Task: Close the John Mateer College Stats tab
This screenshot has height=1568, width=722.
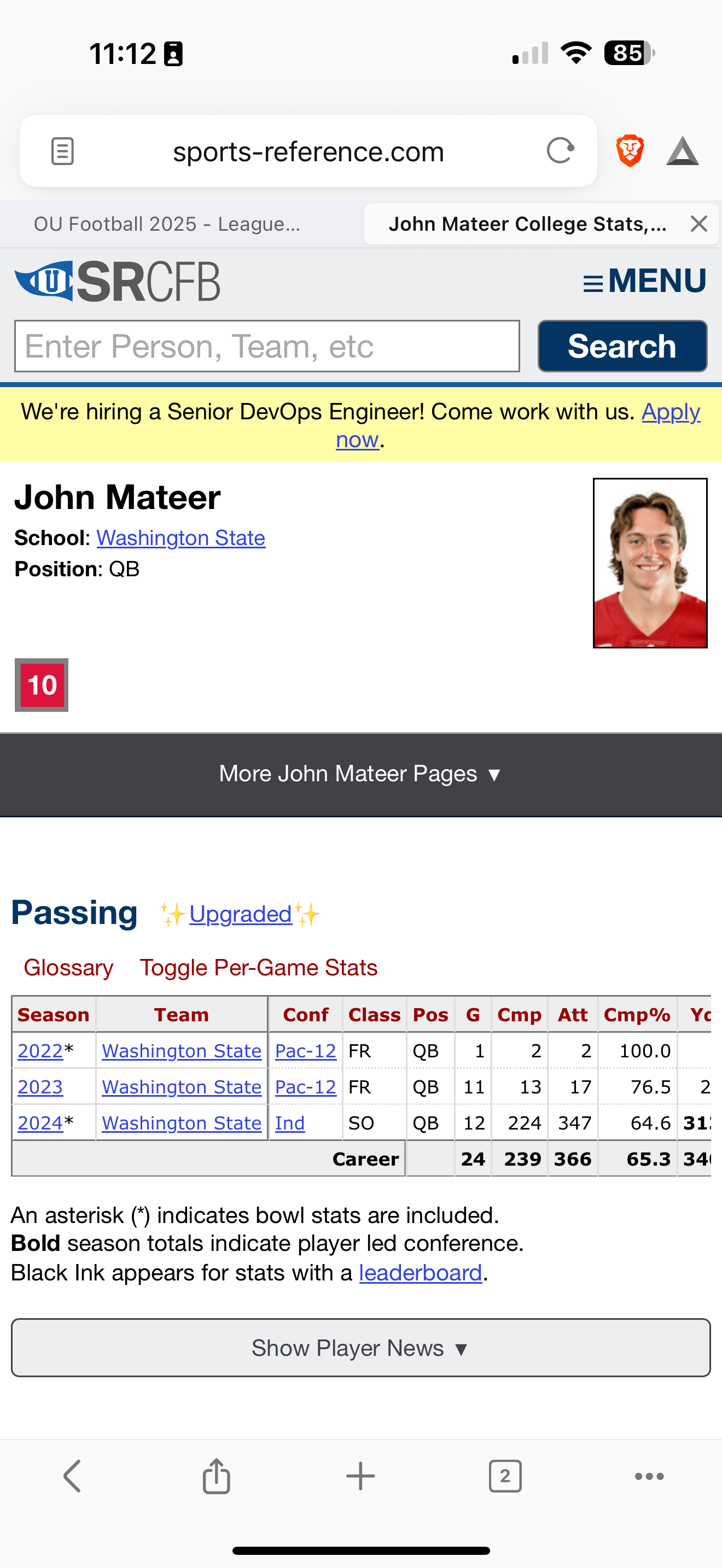Action: tap(699, 224)
